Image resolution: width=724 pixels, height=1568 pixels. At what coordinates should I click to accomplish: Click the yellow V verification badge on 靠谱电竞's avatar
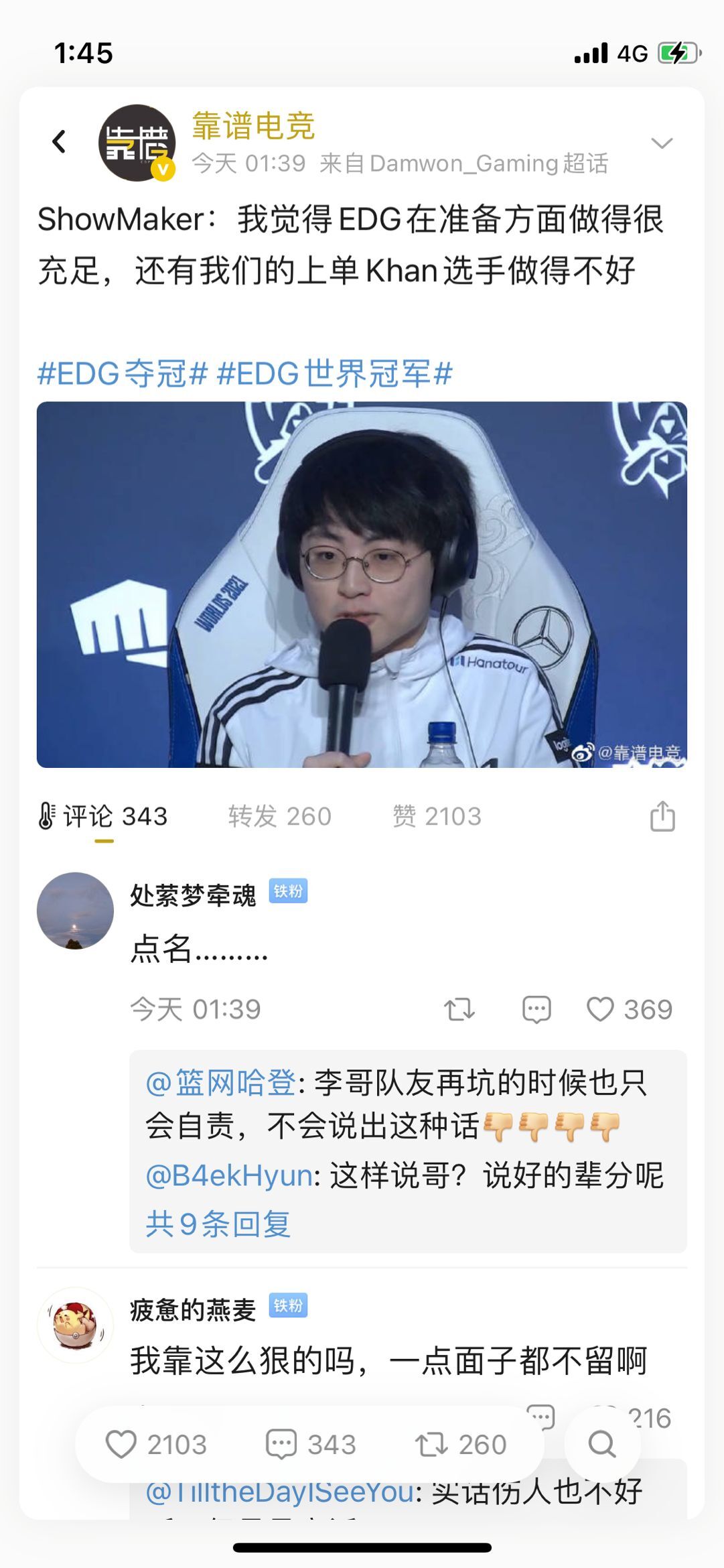[163, 170]
